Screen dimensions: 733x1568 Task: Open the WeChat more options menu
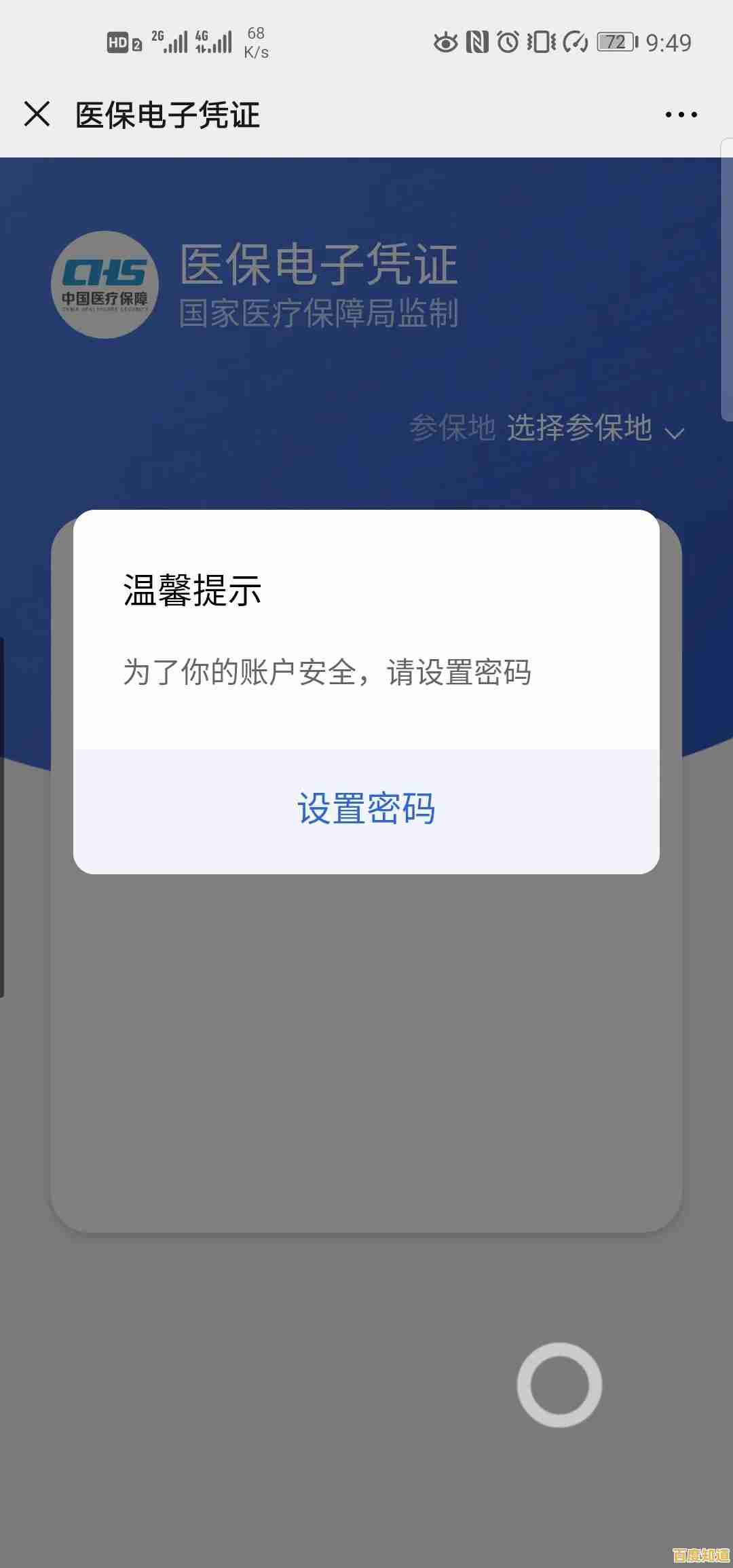click(681, 115)
